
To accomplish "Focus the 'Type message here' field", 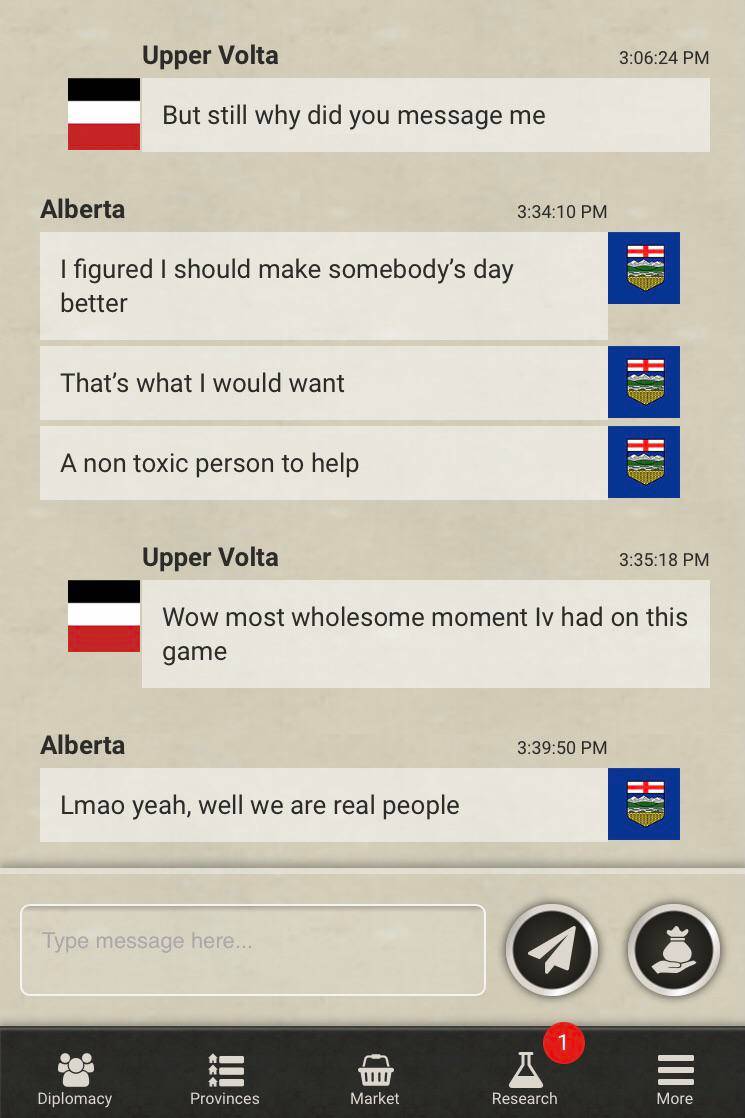I will [252, 950].
